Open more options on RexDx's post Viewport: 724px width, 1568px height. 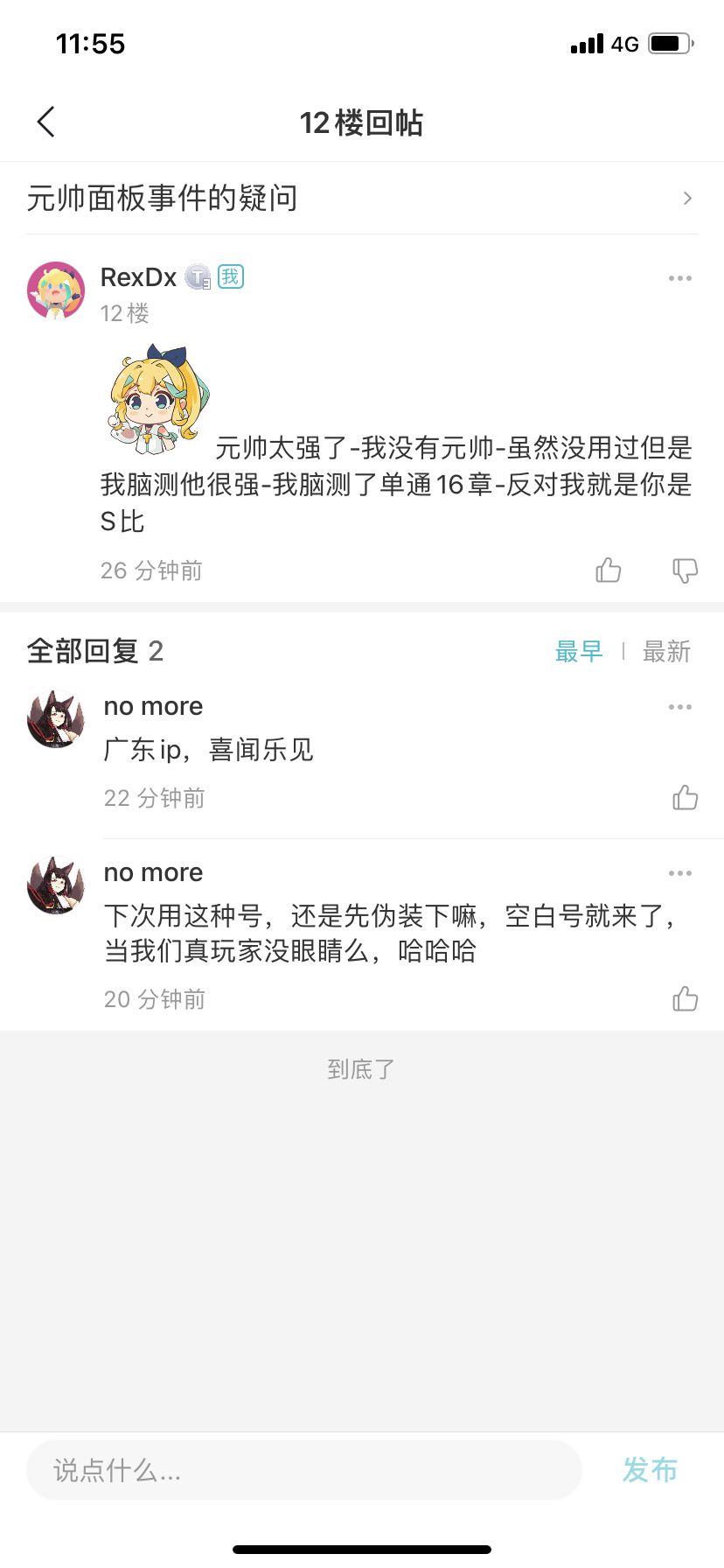click(679, 278)
